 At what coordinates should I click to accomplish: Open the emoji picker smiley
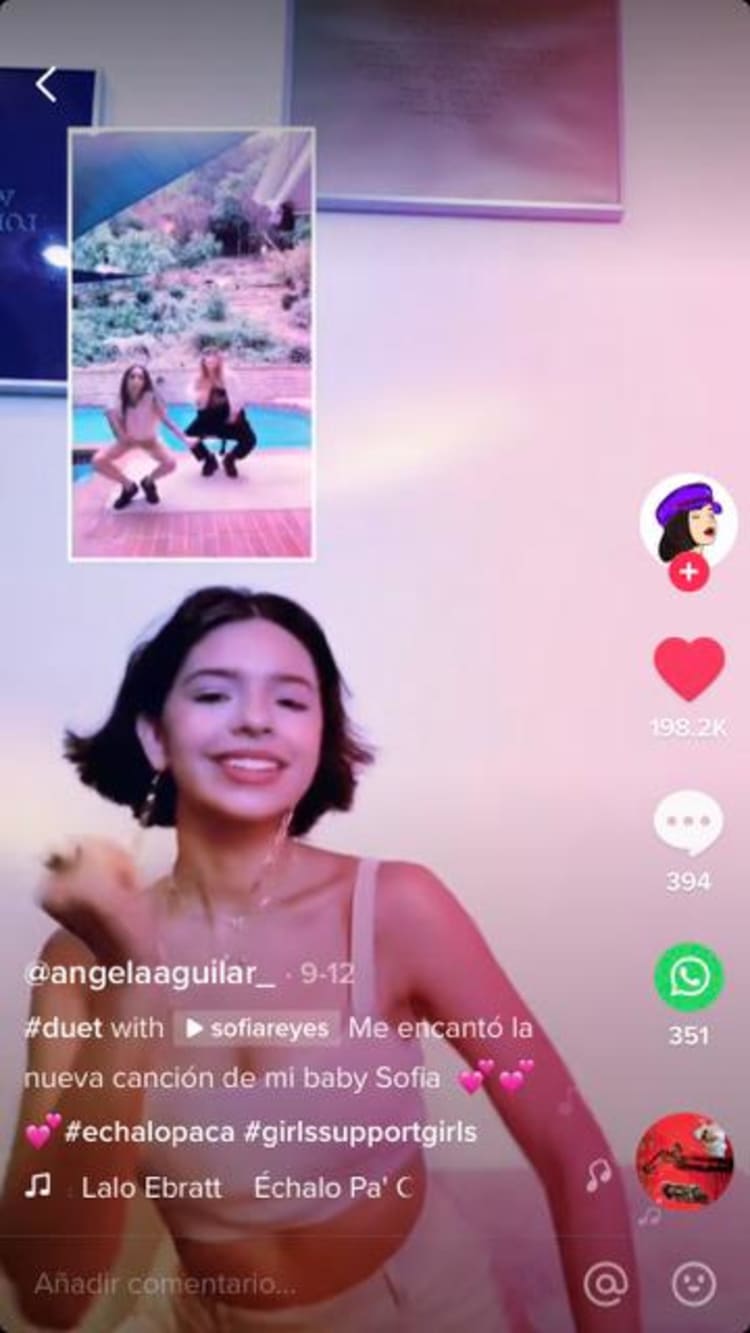693,1283
